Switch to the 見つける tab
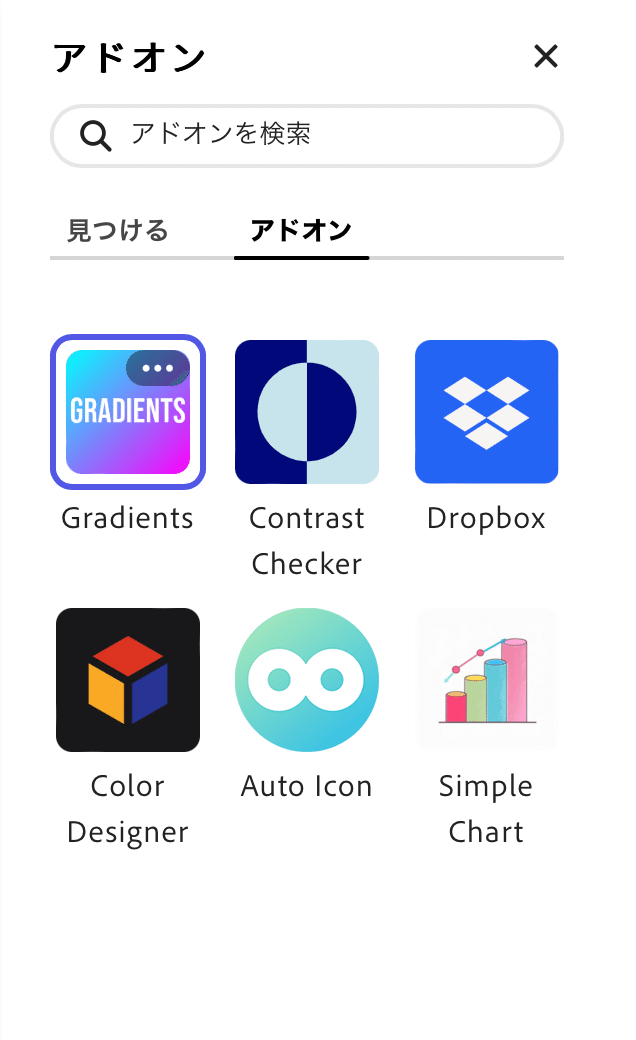 pyautogui.click(x=117, y=231)
